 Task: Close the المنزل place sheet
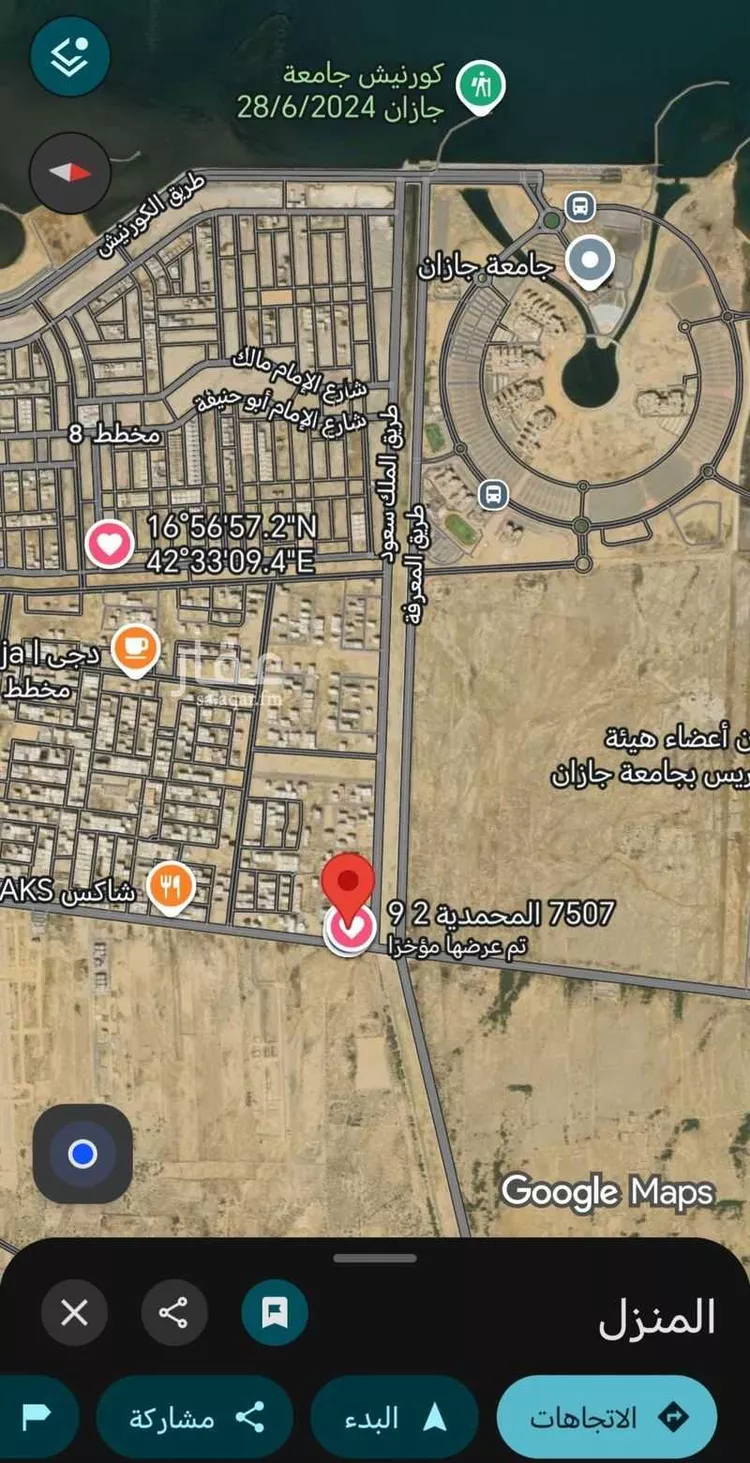(75, 1312)
